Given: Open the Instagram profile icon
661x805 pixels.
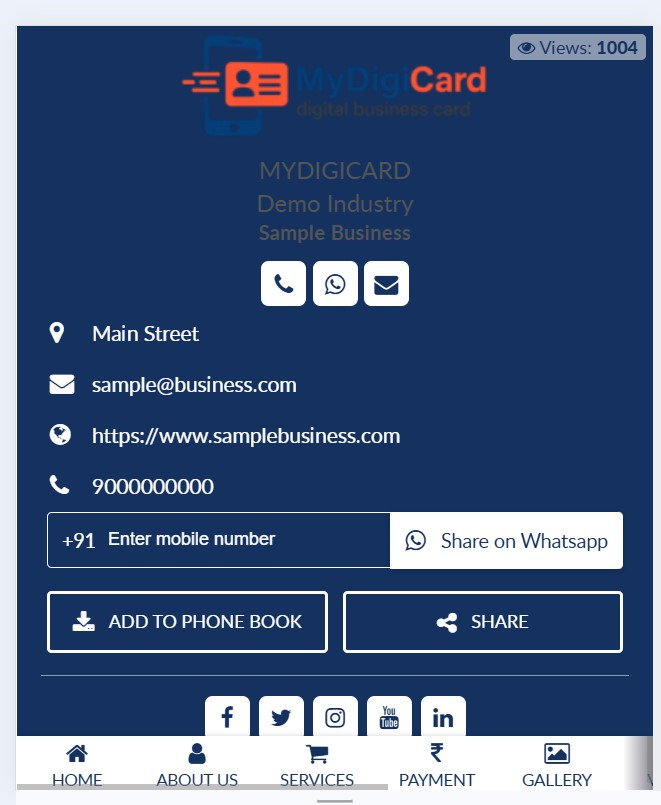Looking at the screenshot, I should click(x=335, y=717).
